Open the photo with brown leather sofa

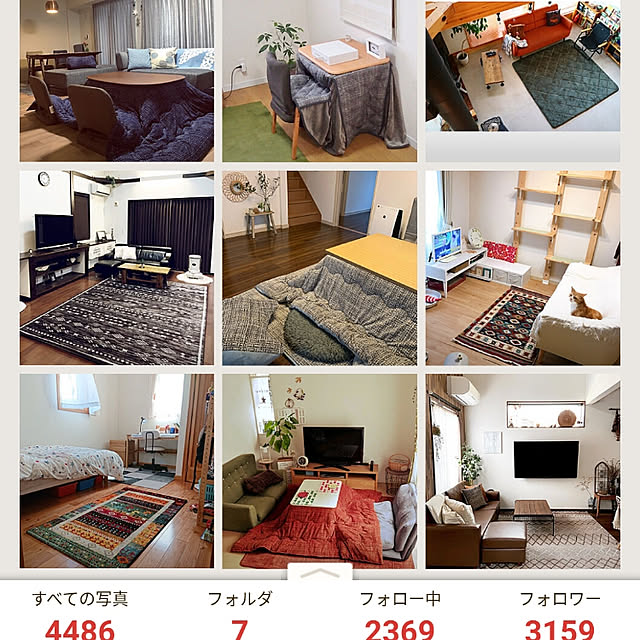point(523,470)
